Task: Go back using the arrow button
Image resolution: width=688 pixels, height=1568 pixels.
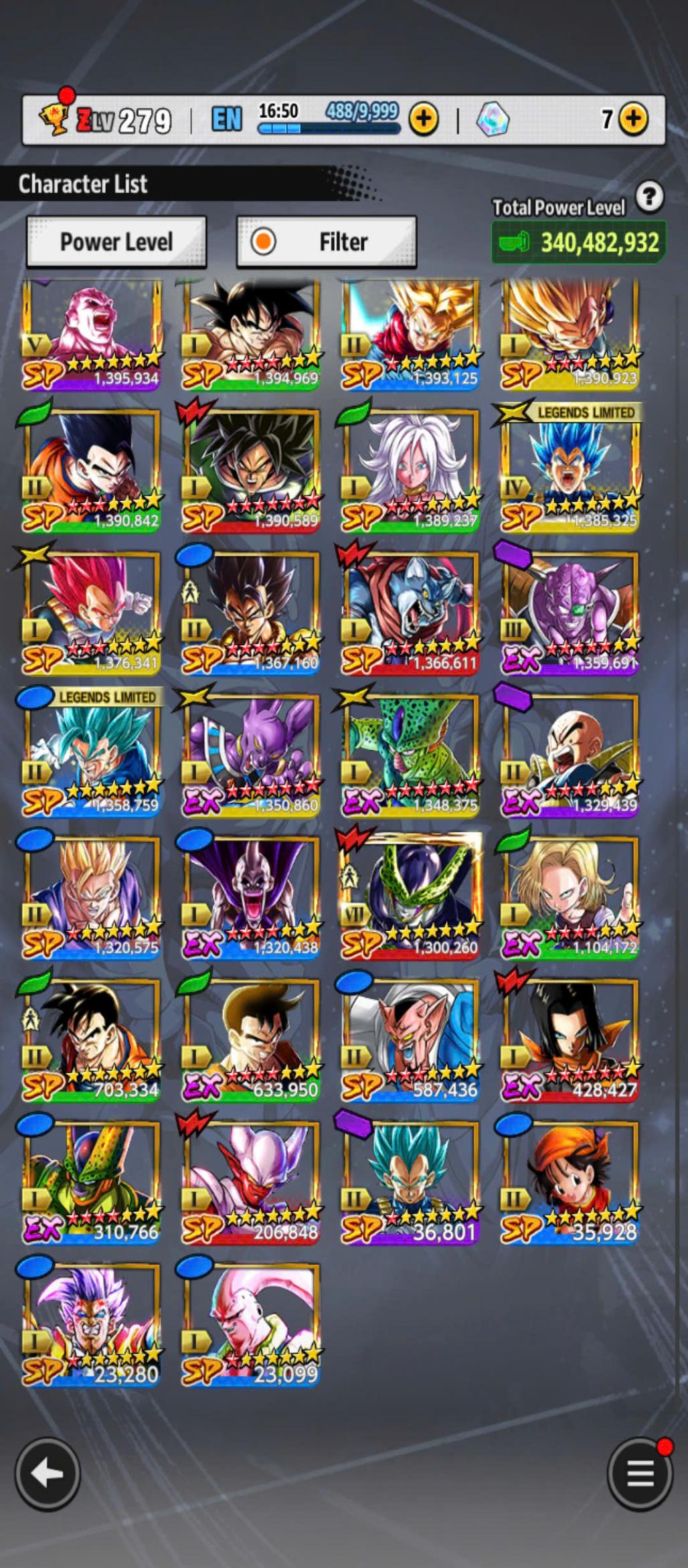Action: [x=48, y=1474]
